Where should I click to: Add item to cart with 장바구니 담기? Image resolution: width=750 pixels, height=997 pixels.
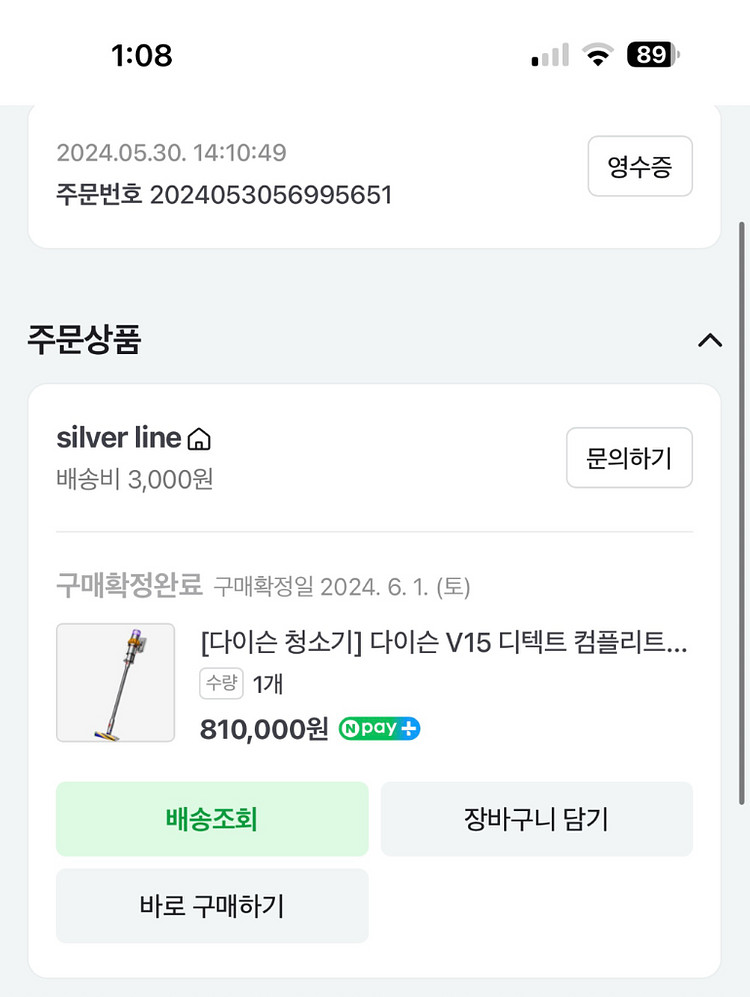click(x=537, y=818)
